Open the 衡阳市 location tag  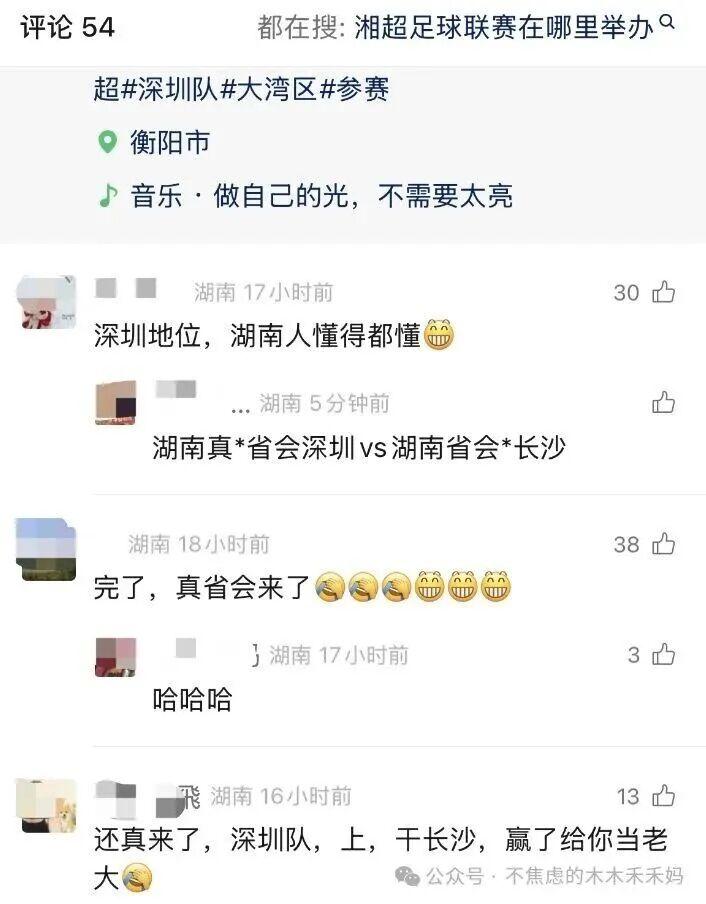click(169, 142)
